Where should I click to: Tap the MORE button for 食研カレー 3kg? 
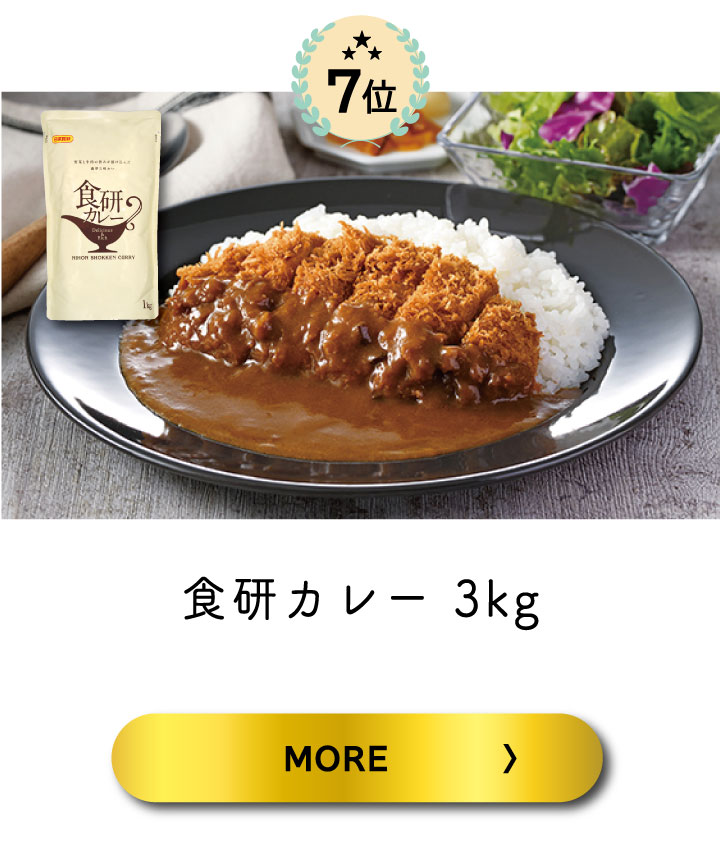(x=357, y=758)
